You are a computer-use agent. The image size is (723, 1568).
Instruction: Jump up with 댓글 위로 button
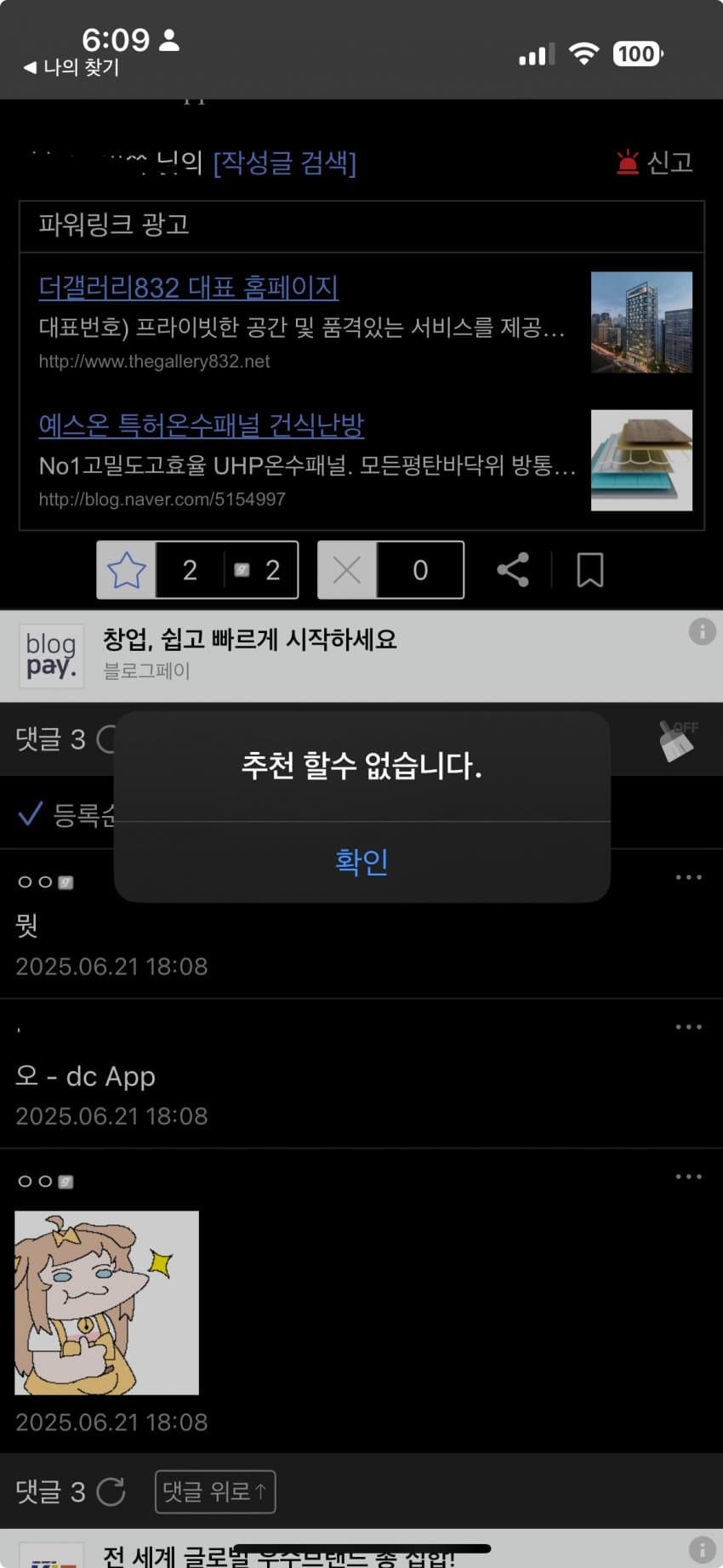(x=214, y=1491)
